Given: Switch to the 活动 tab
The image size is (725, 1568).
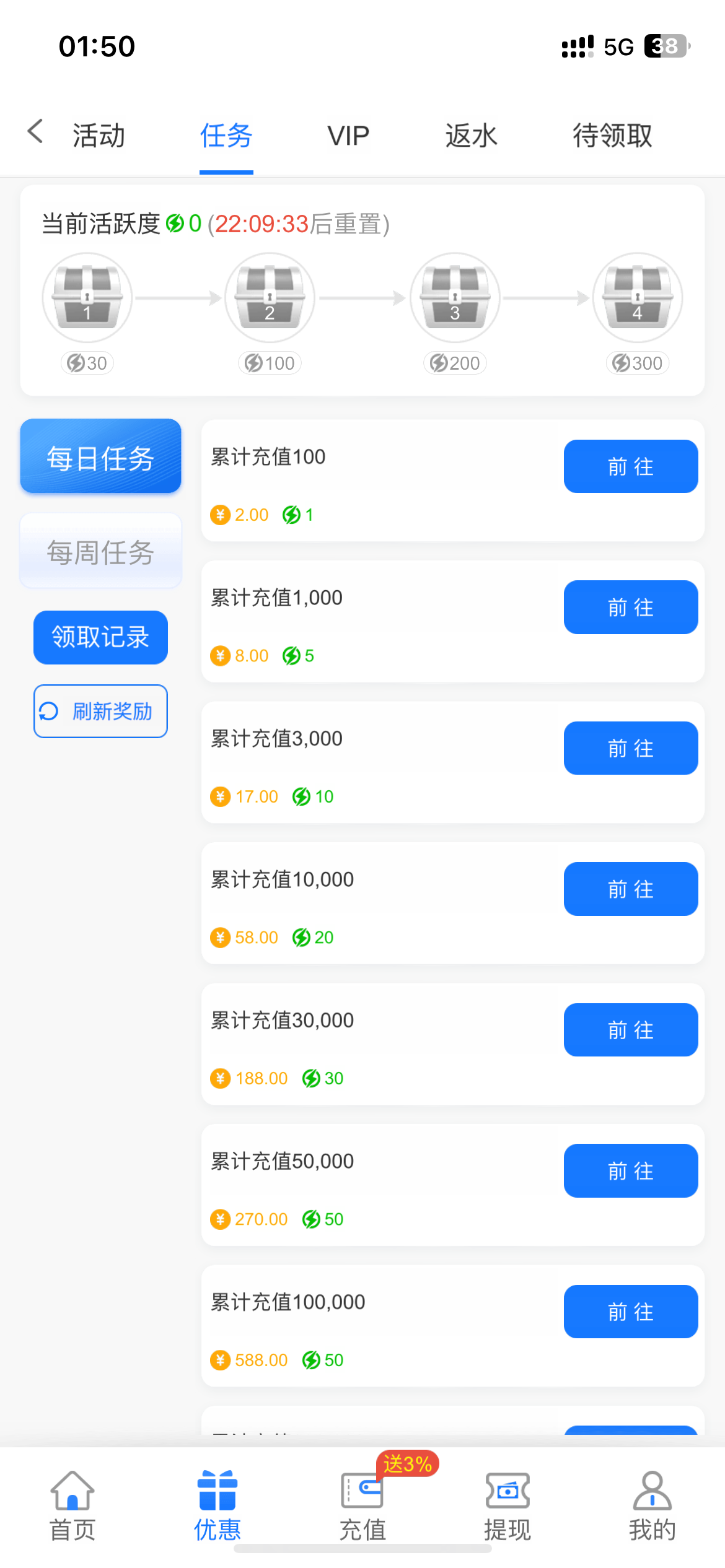Looking at the screenshot, I should [x=99, y=136].
